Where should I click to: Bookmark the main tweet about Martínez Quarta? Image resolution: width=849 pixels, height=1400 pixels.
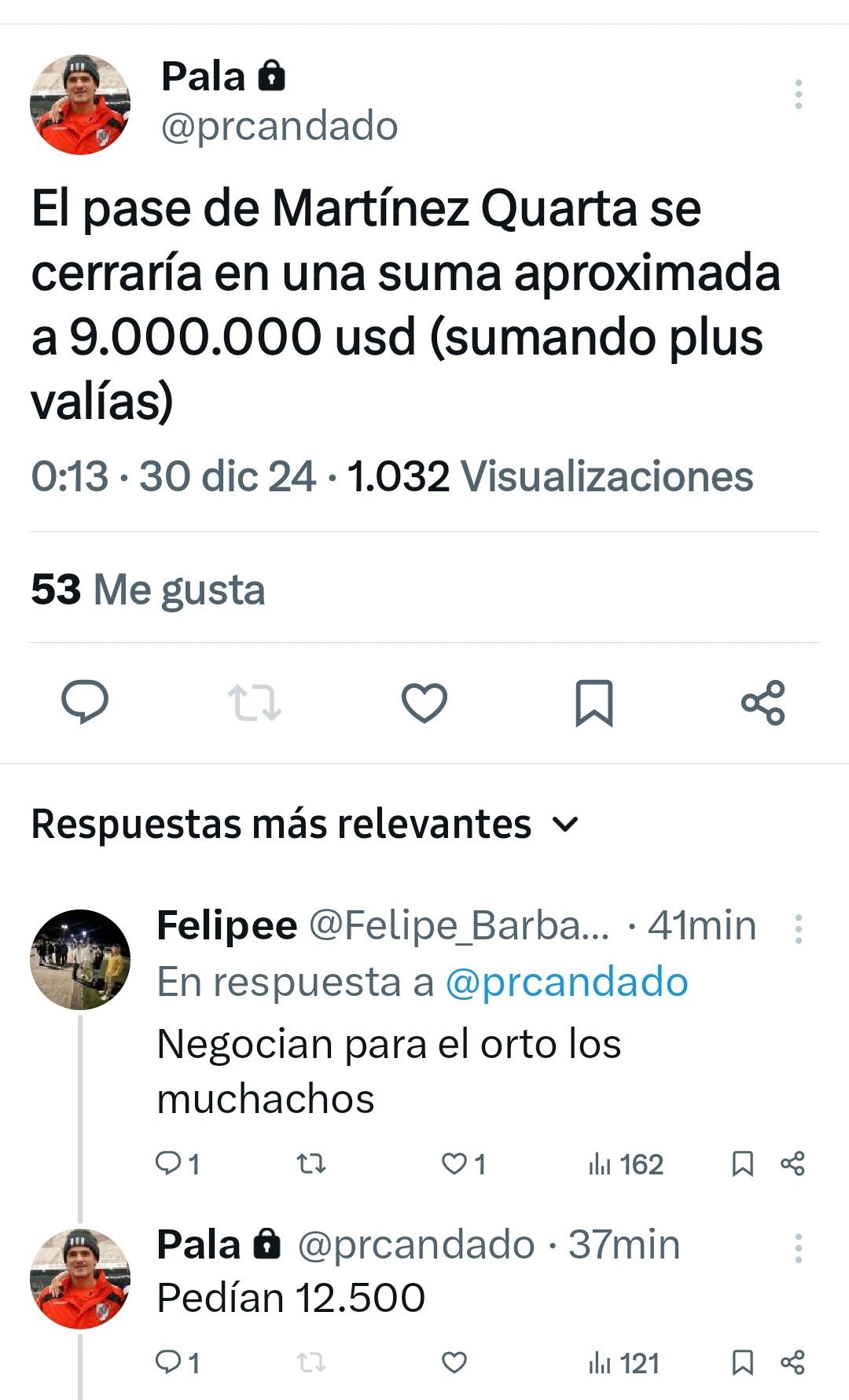coord(594,702)
